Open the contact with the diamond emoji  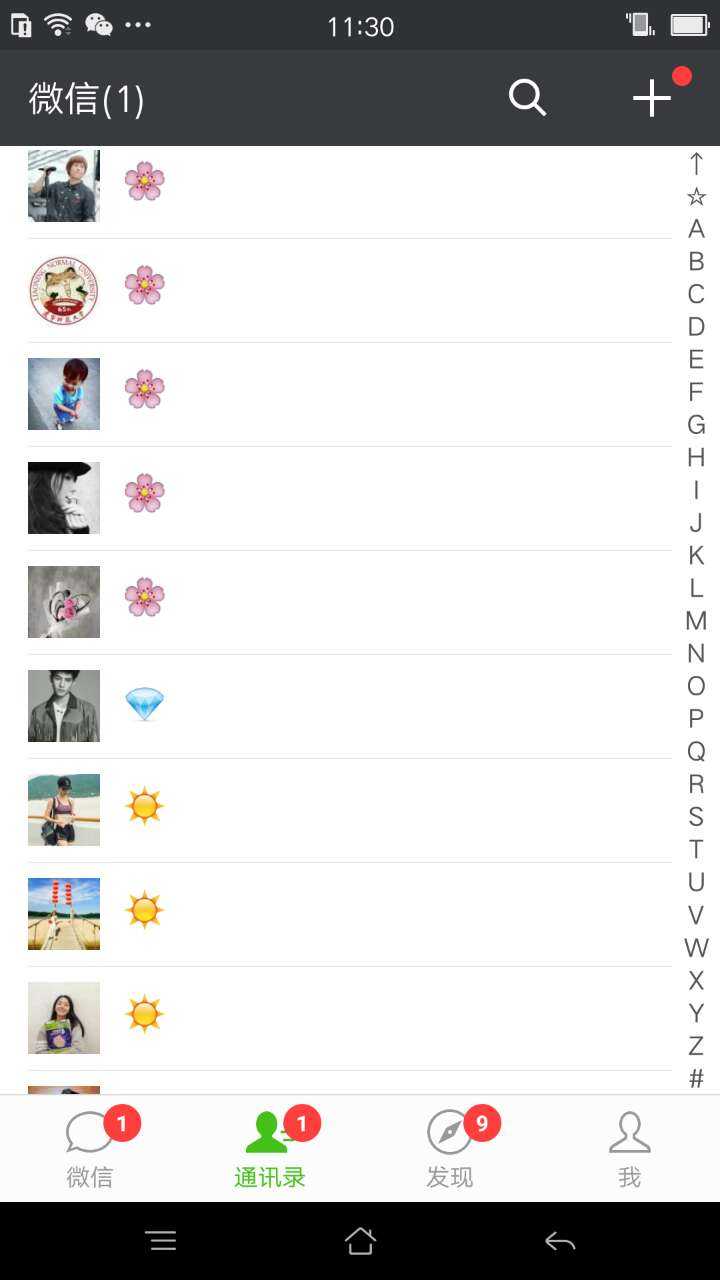point(349,706)
